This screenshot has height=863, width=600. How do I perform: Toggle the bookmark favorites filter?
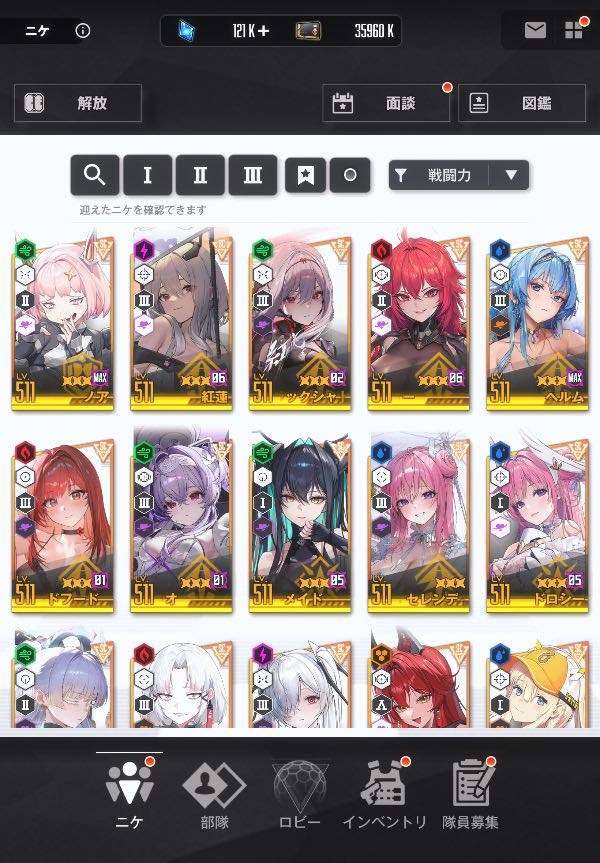click(306, 175)
